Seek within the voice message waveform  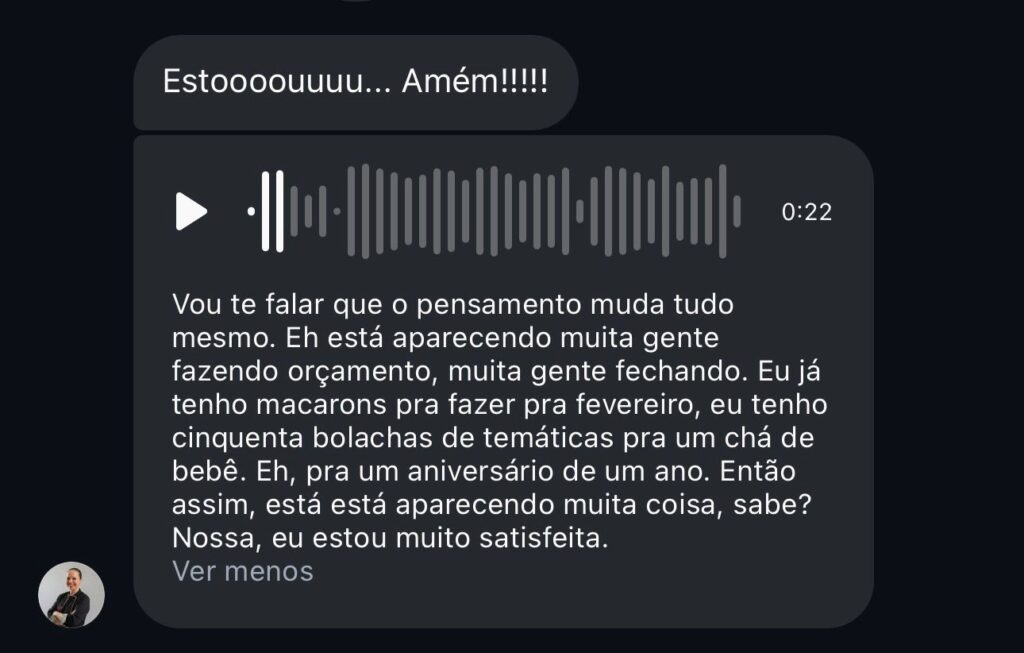point(494,211)
